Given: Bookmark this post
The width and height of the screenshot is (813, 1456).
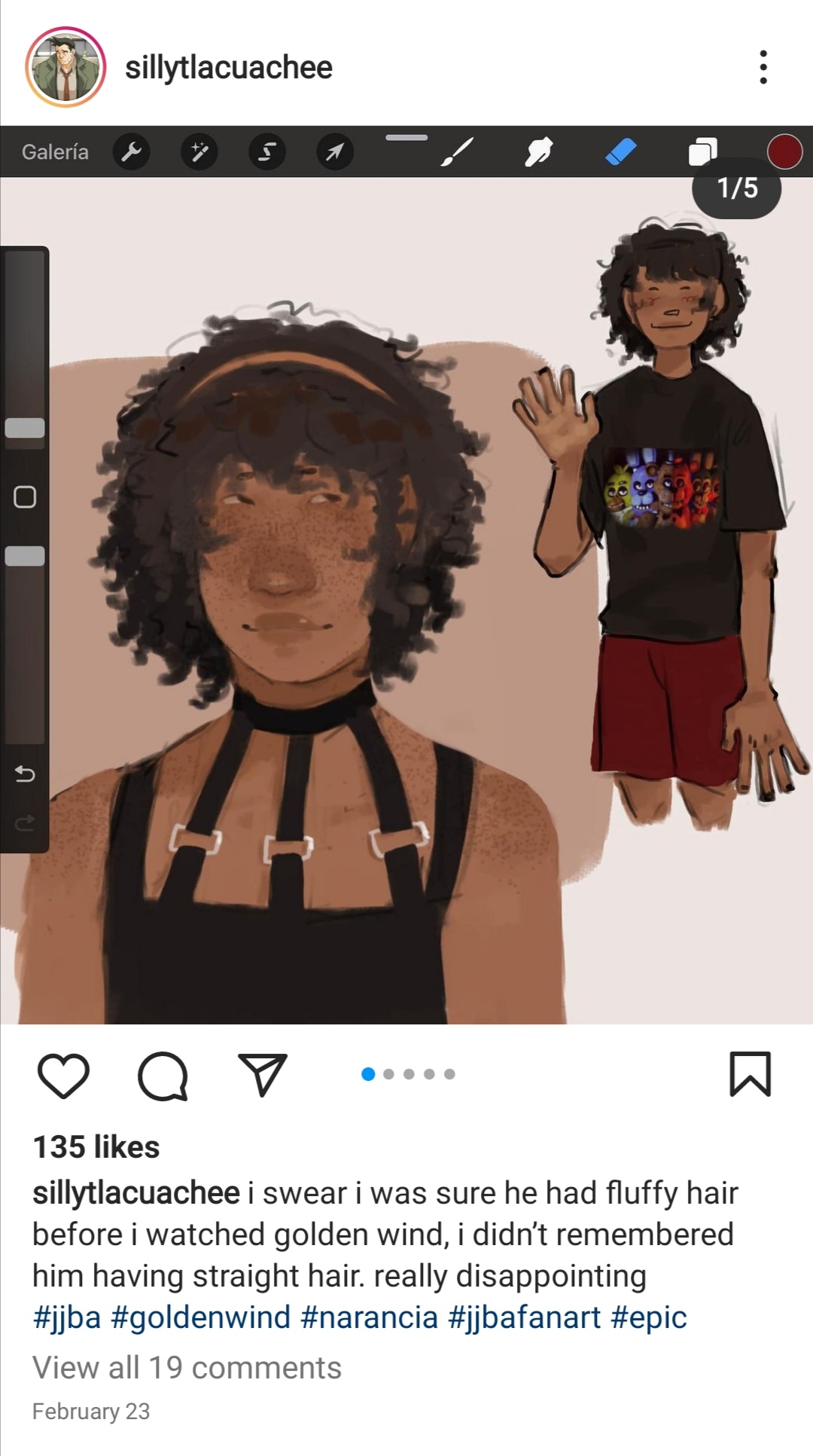Looking at the screenshot, I should pyautogui.click(x=750, y=1074).
